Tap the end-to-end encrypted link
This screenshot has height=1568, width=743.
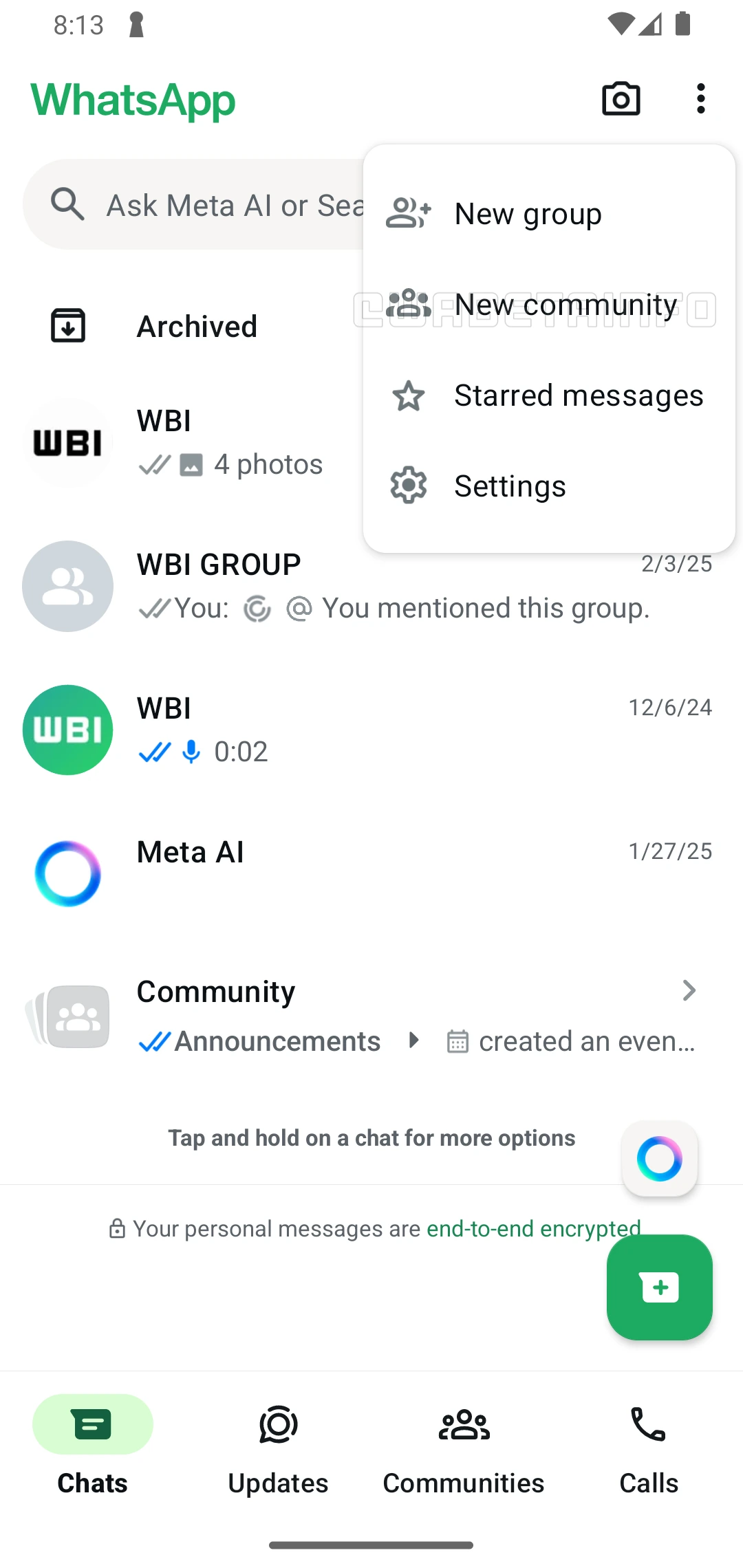click(533, 1229)
